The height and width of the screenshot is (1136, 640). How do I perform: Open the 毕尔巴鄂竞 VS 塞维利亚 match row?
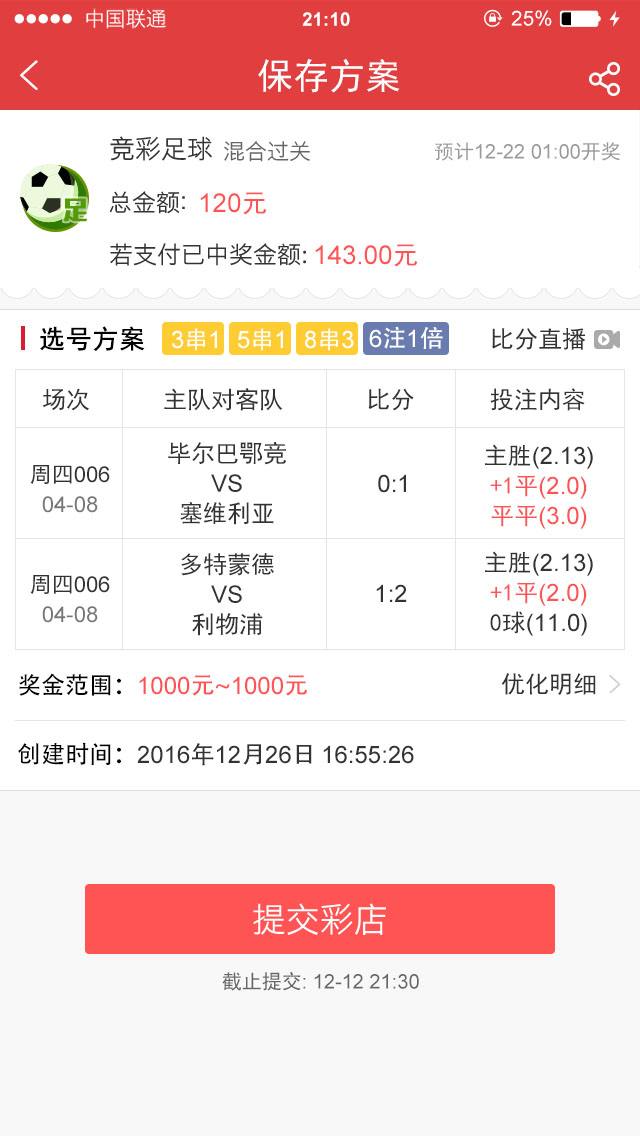(227, 484)
